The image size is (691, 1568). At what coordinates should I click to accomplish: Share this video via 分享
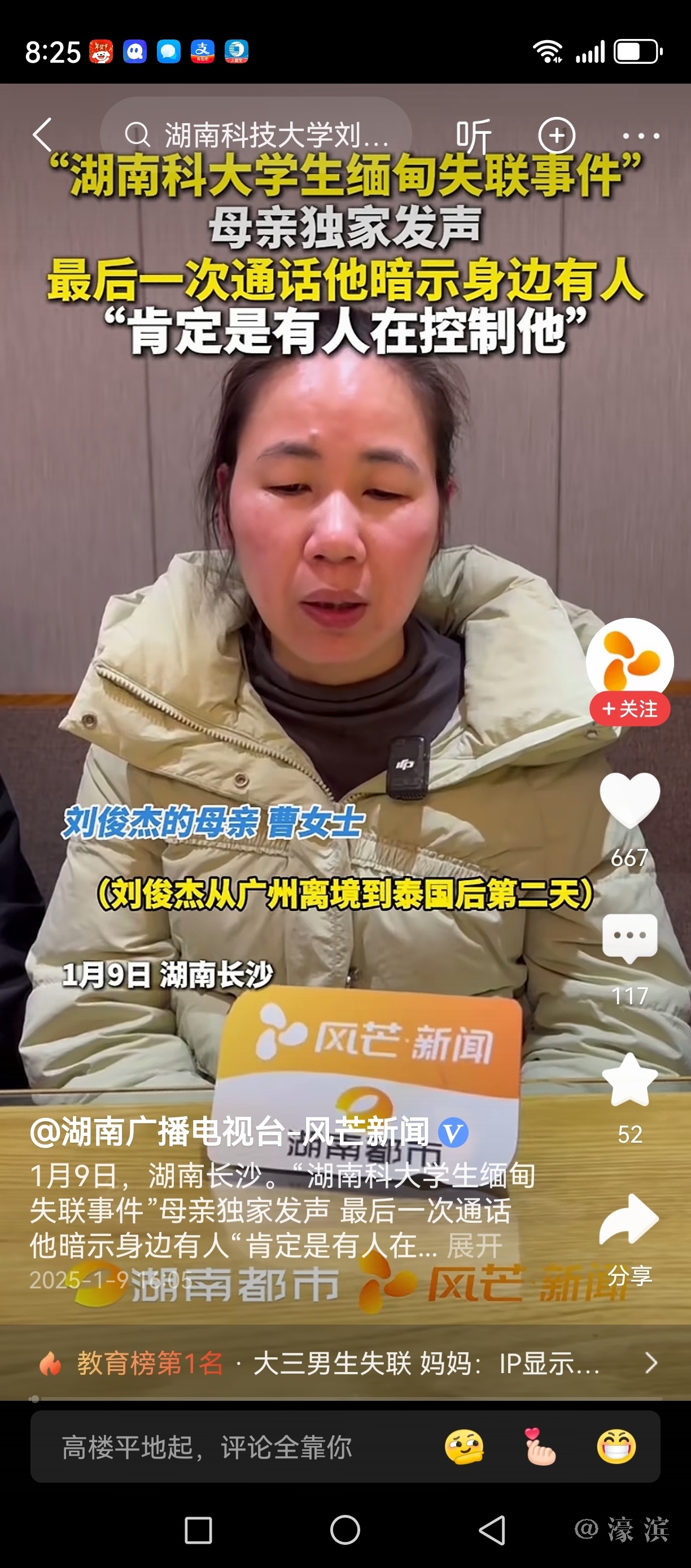pos(629,1223)
